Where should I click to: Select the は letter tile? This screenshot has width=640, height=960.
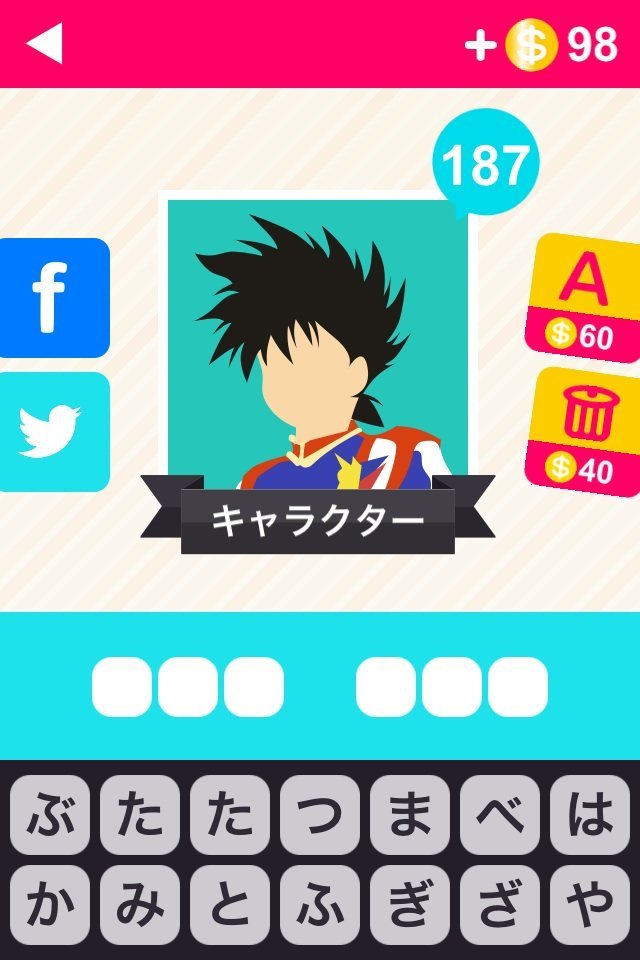click(590, 815)
